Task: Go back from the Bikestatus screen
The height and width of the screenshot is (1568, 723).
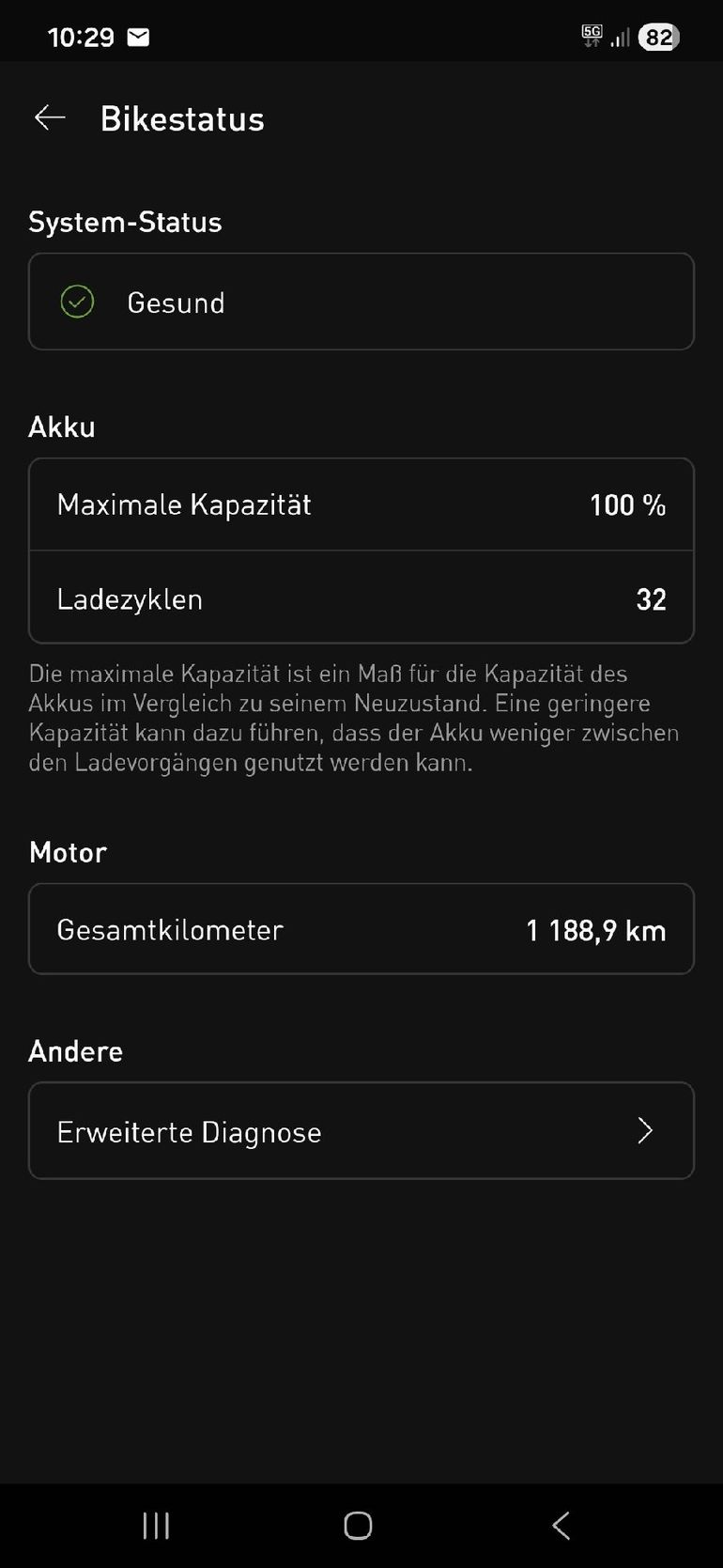Action: click(50, 117)
